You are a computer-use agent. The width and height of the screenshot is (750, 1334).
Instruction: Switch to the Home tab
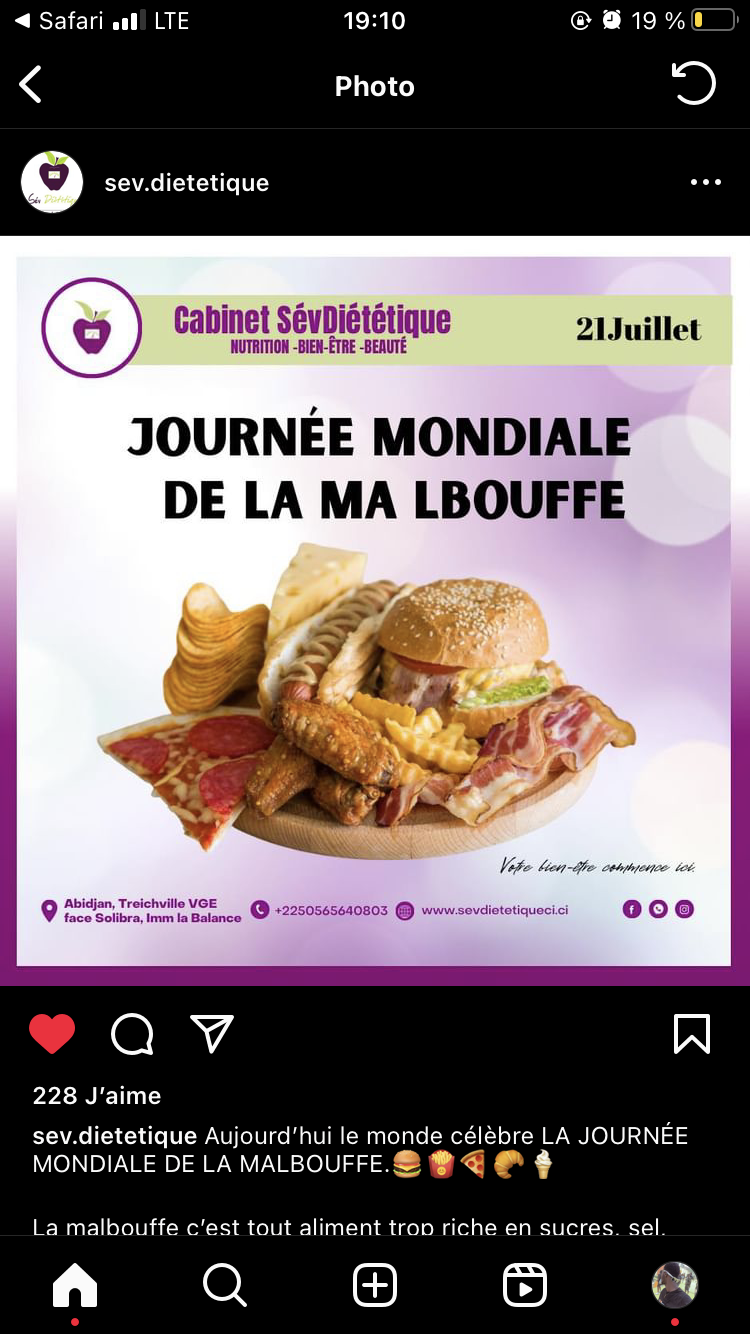click(x=75, y=1285)
